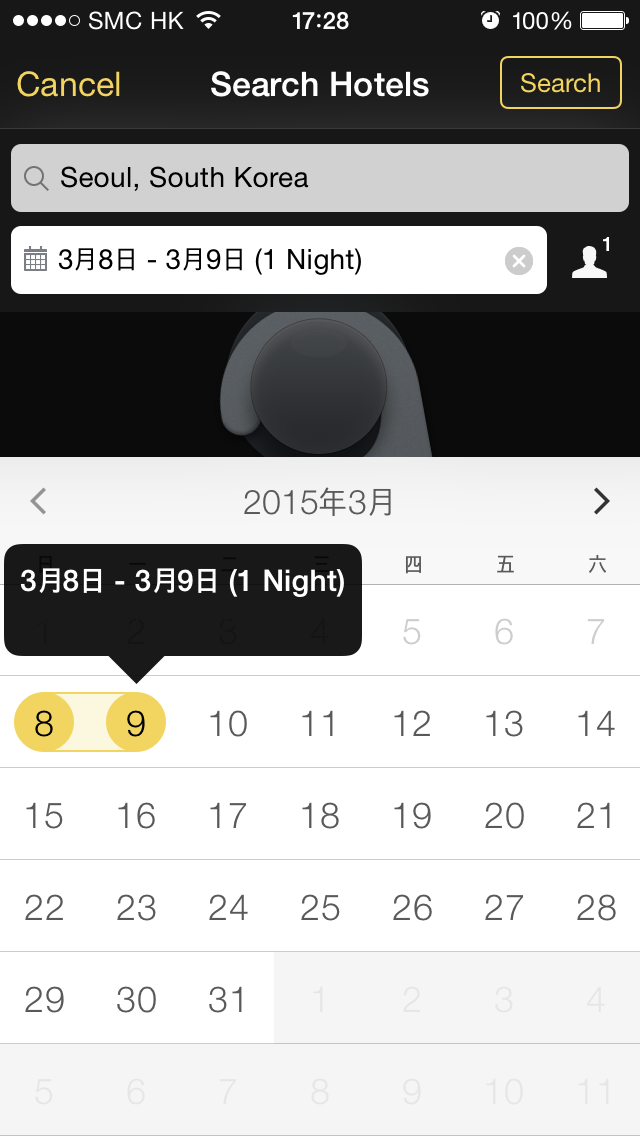Pick March 22 on the calendar
The image size is (640, 1136).
tap(44, 907)
